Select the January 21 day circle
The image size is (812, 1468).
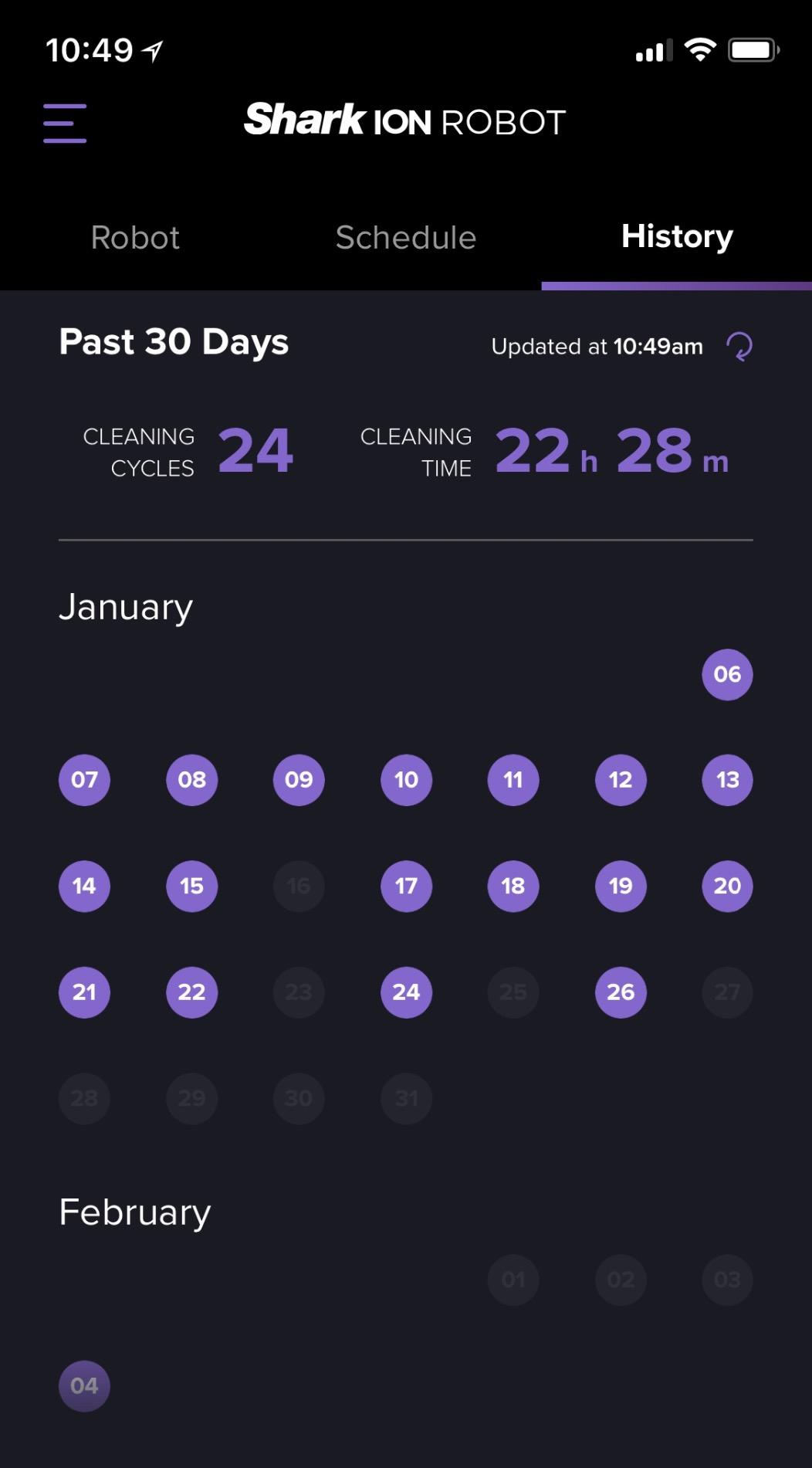(84, 992)
